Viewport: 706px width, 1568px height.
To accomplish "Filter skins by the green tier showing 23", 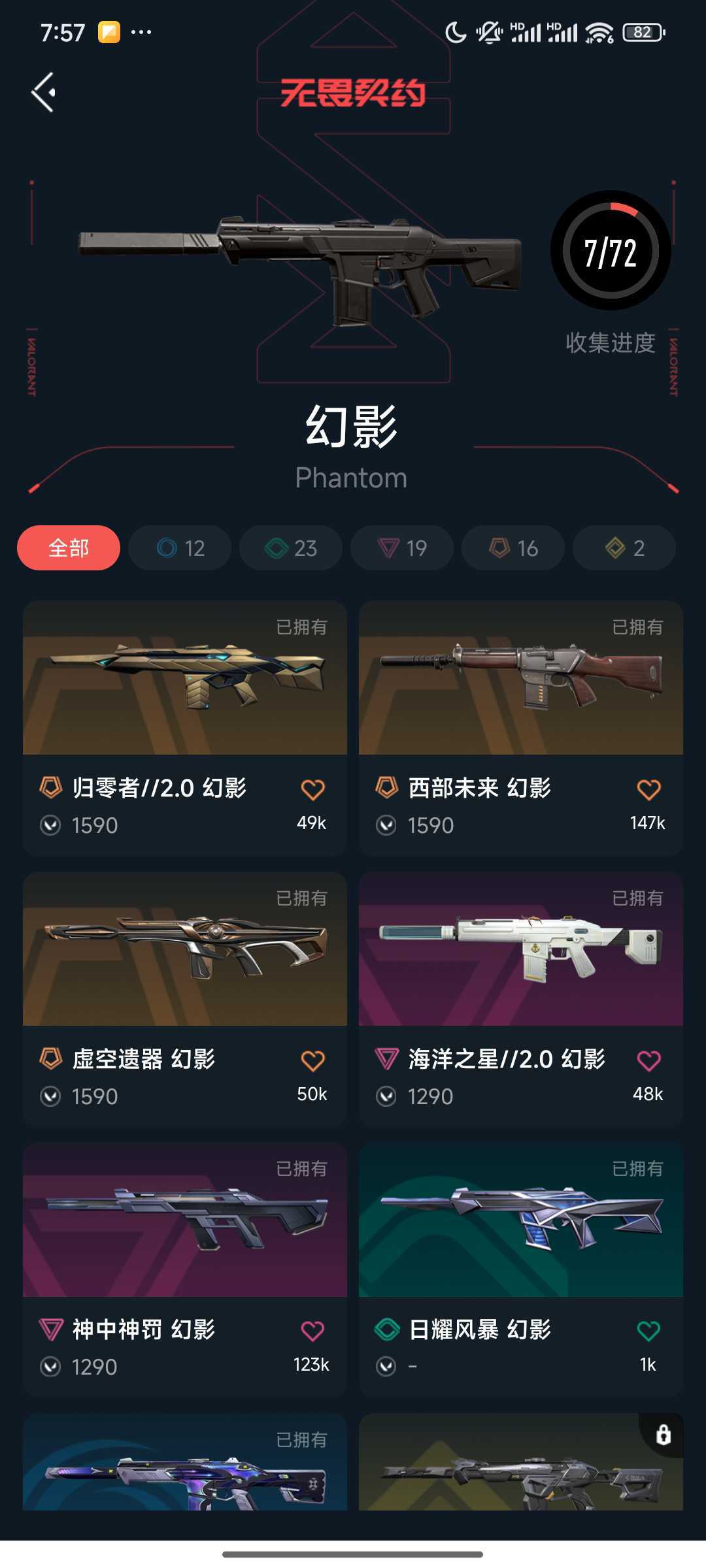I will (x=291, y=547).
